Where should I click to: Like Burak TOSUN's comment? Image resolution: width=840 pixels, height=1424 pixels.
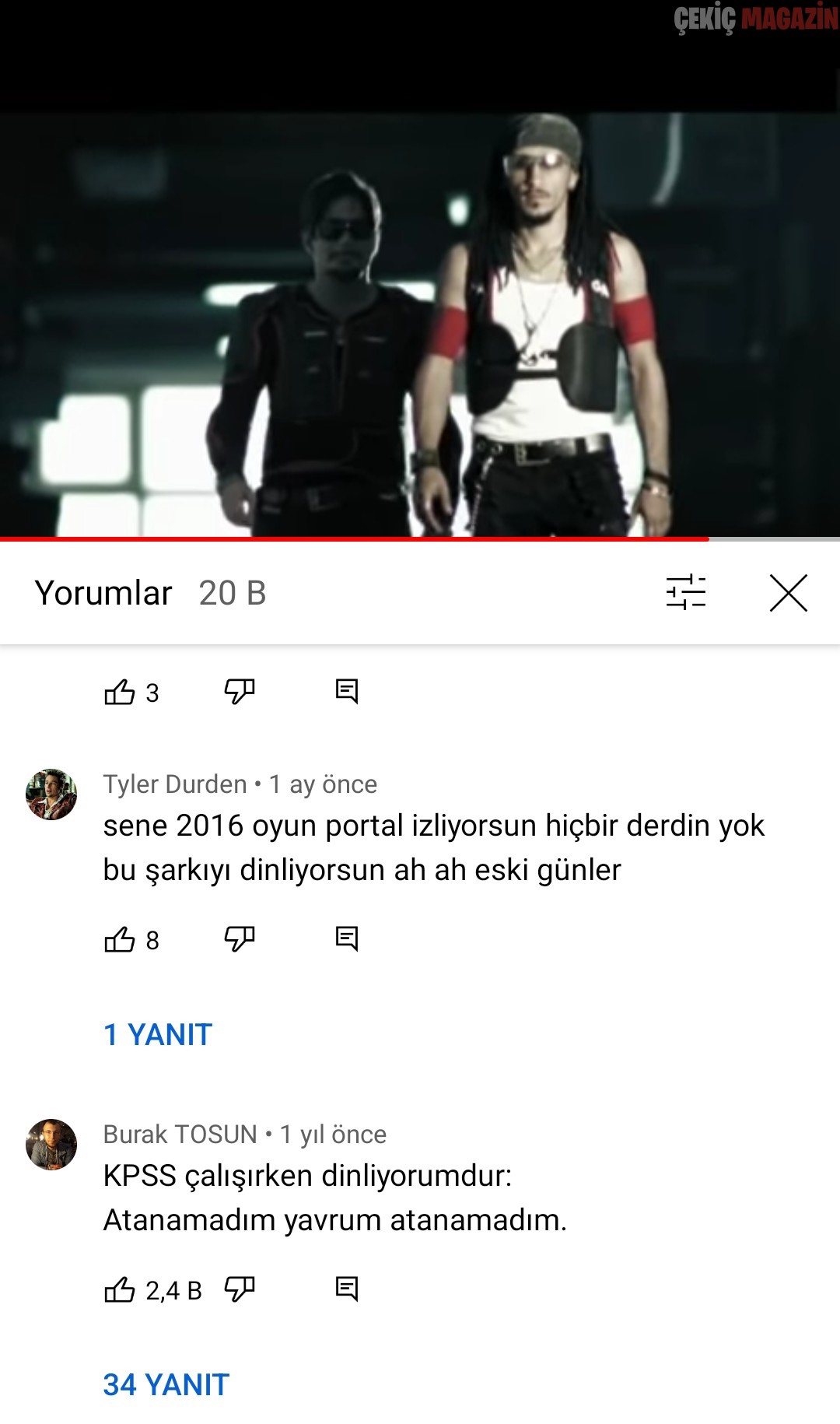coord(120,1289)
